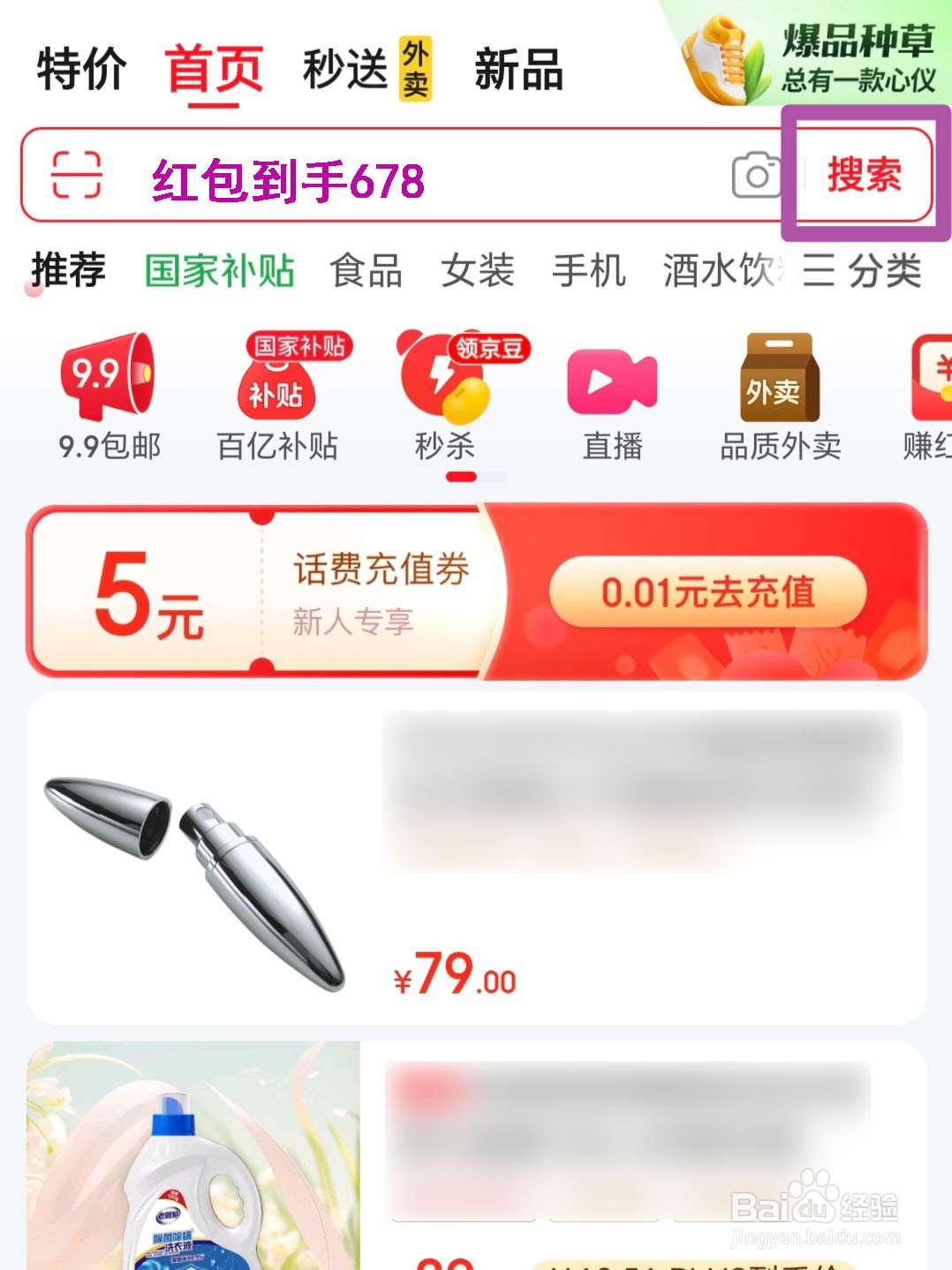Switch to the 推荐 recommendation feed
This screenshot has height=1270, width=952.
[x=66, y=271]
